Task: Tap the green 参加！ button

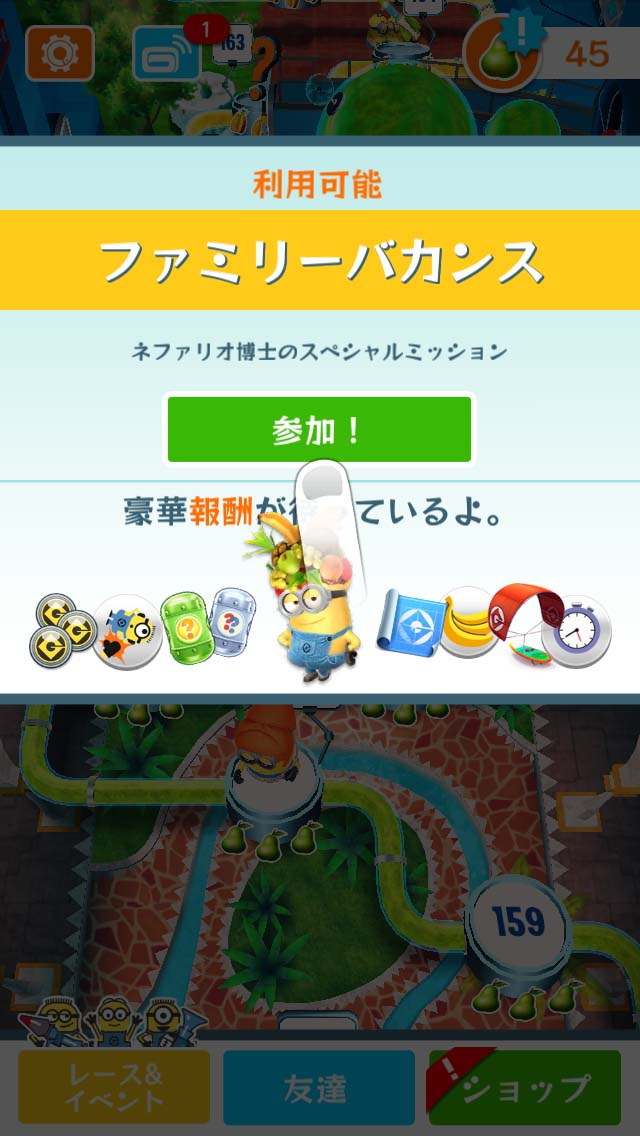Action: coord(319,430)
